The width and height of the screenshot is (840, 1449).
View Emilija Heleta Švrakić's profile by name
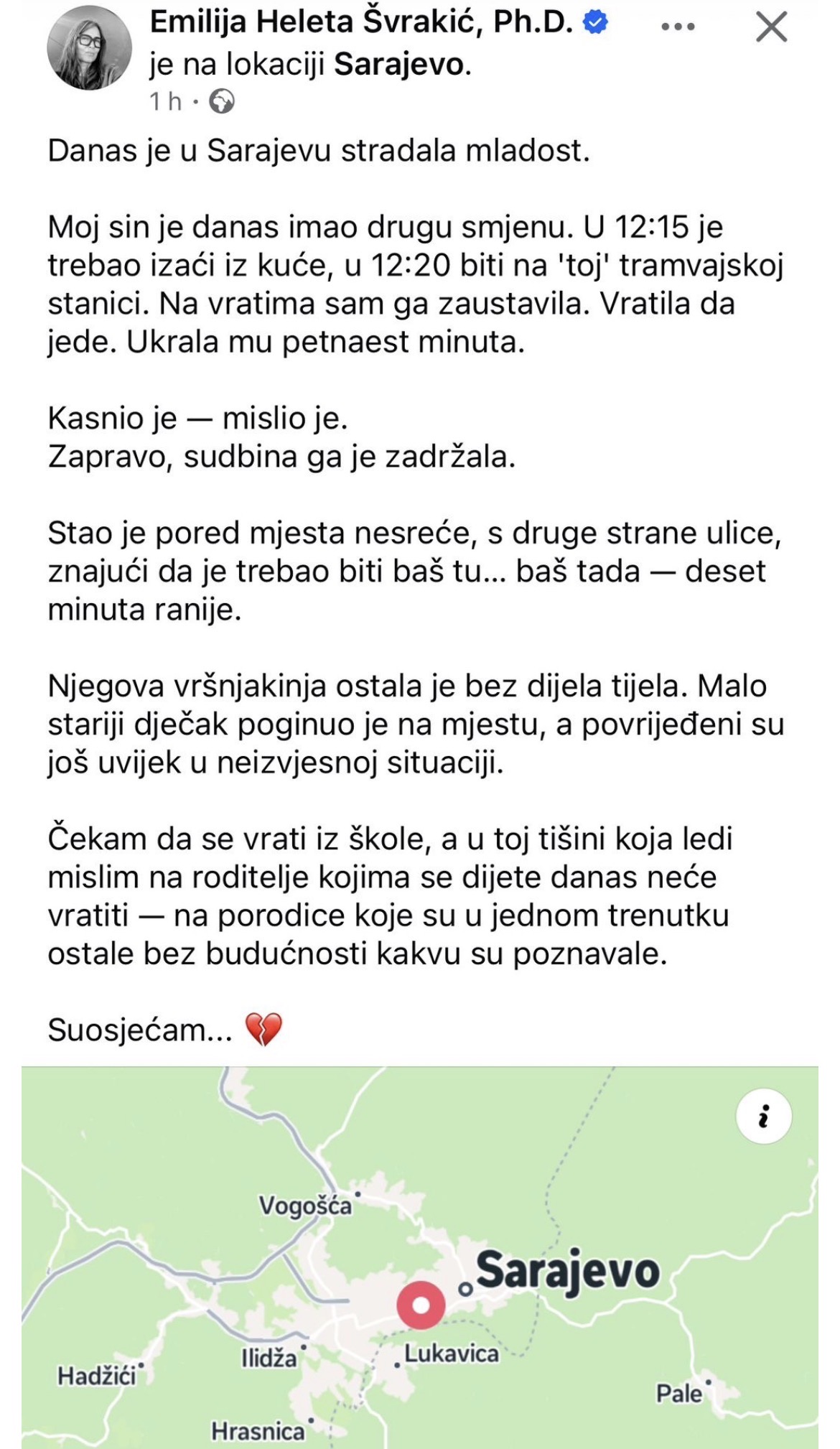tap(361, 23)
